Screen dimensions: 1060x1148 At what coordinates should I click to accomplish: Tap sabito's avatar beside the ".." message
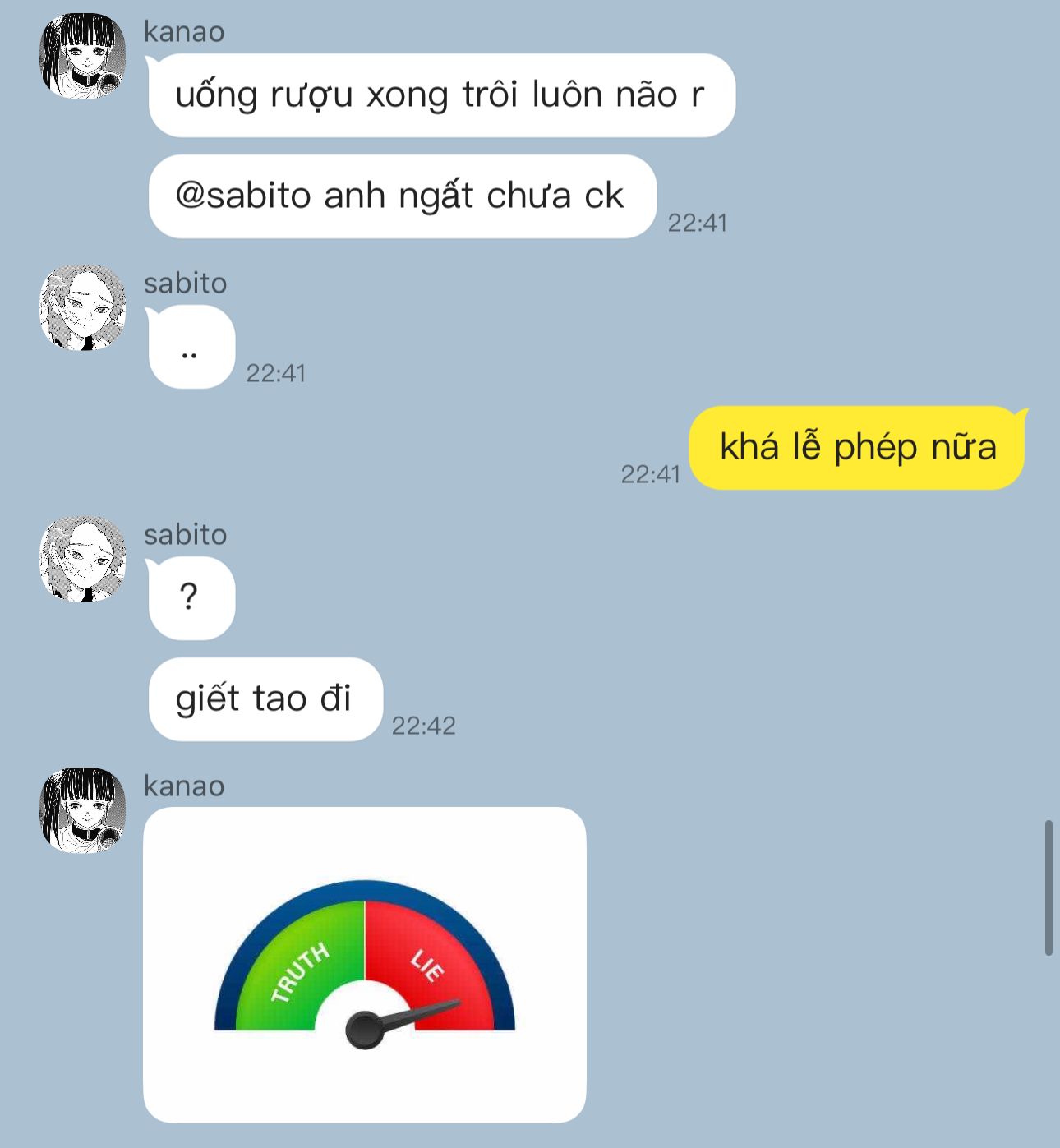click(x=82, y=307)
